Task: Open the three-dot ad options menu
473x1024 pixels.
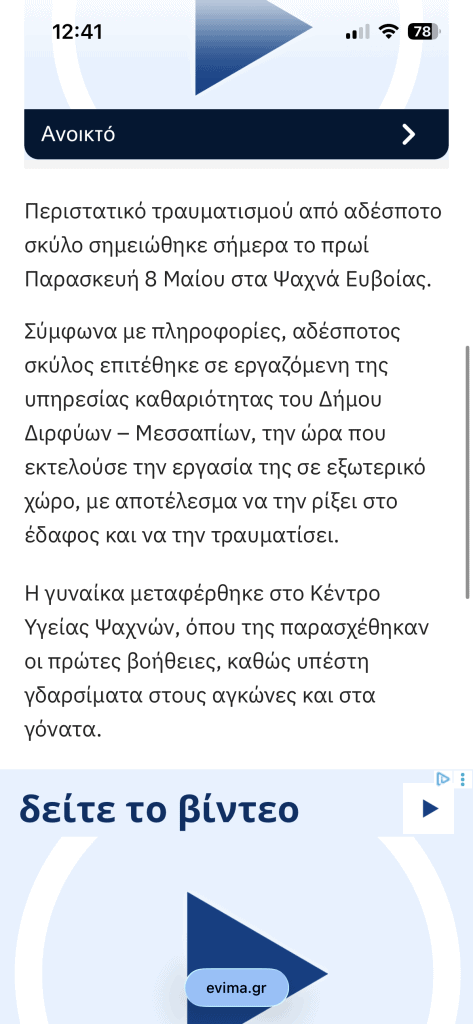Action: coord(463,778)
